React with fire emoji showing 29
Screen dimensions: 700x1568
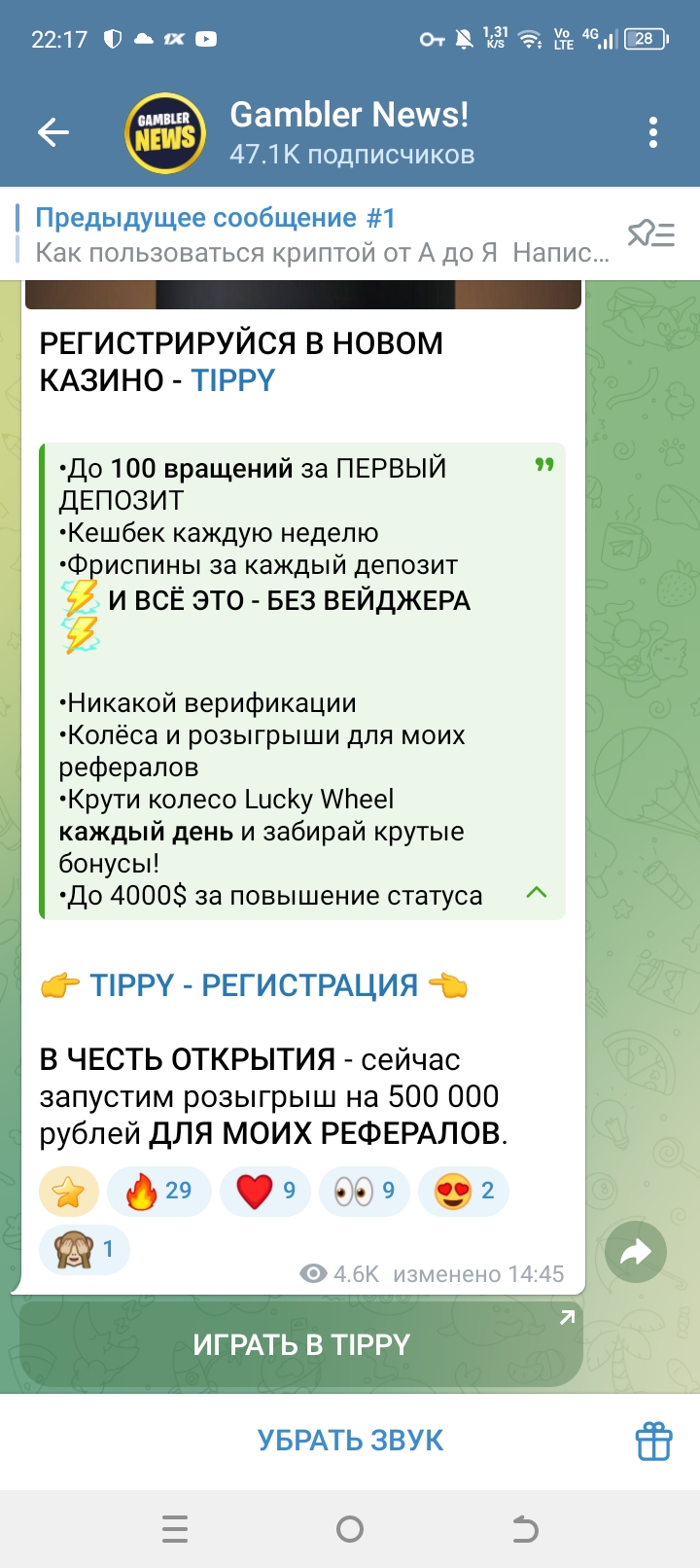pos(158,1192)
